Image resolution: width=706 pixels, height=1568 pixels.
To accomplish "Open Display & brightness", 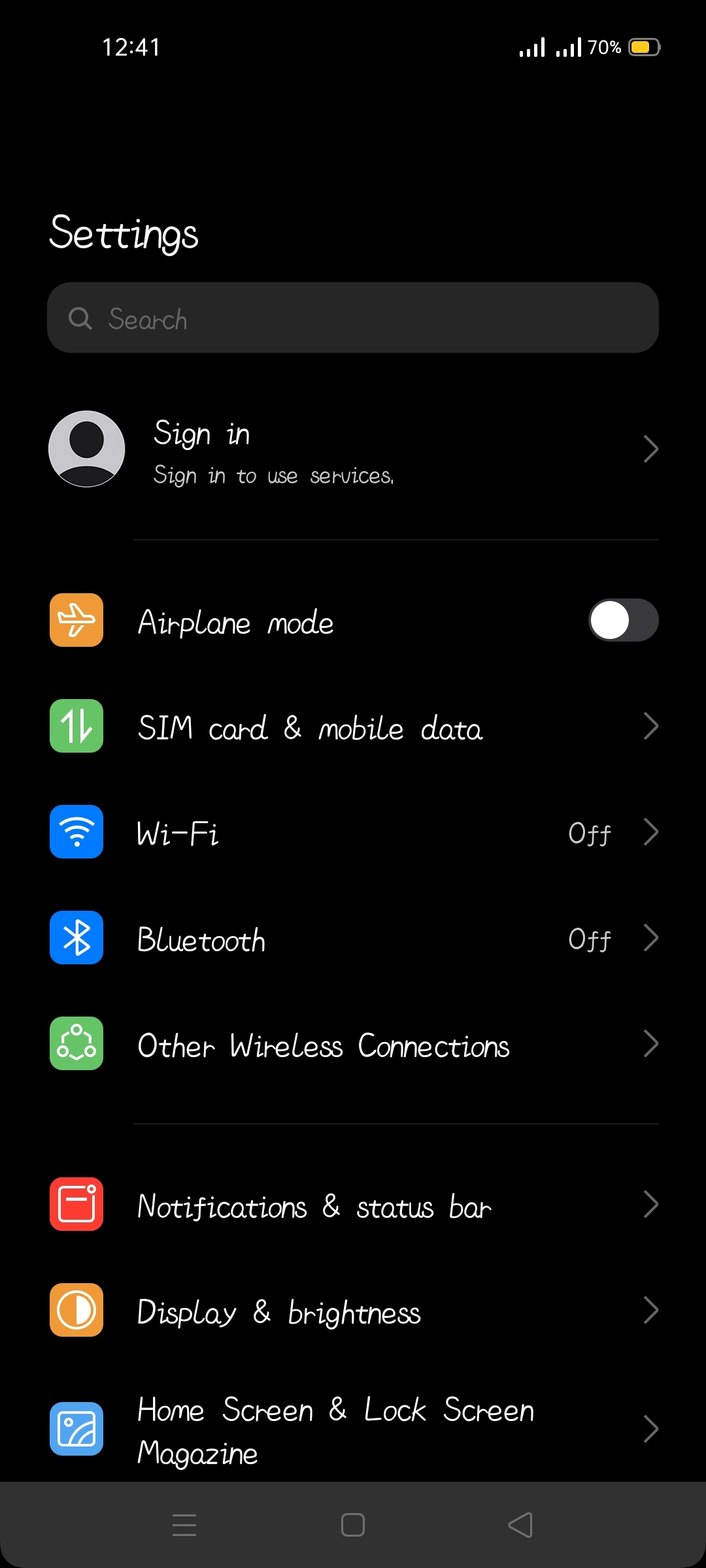I will [353, 1310].
